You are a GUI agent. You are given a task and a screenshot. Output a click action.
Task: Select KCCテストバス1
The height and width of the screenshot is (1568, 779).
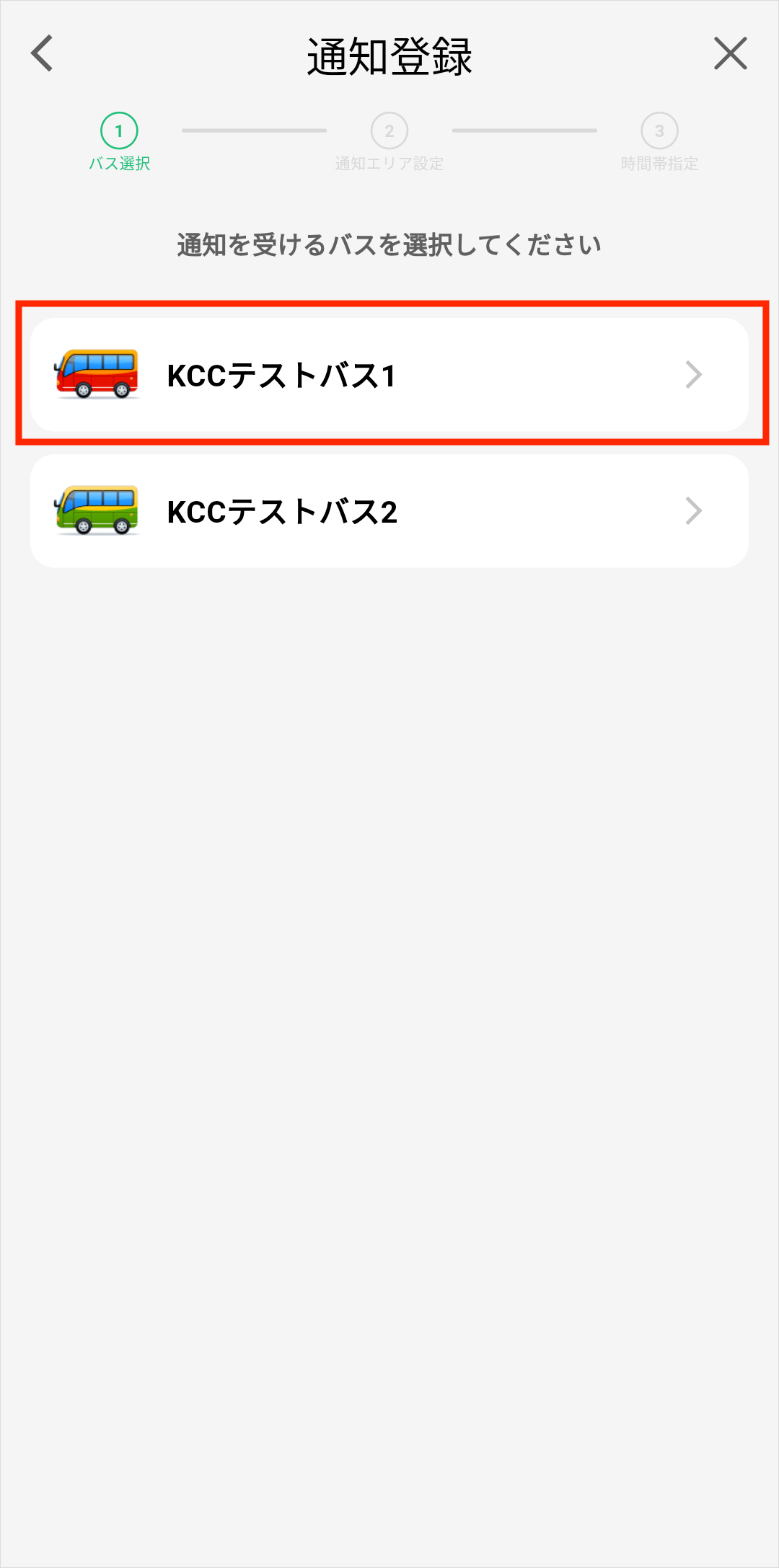[x=389, y=375]
